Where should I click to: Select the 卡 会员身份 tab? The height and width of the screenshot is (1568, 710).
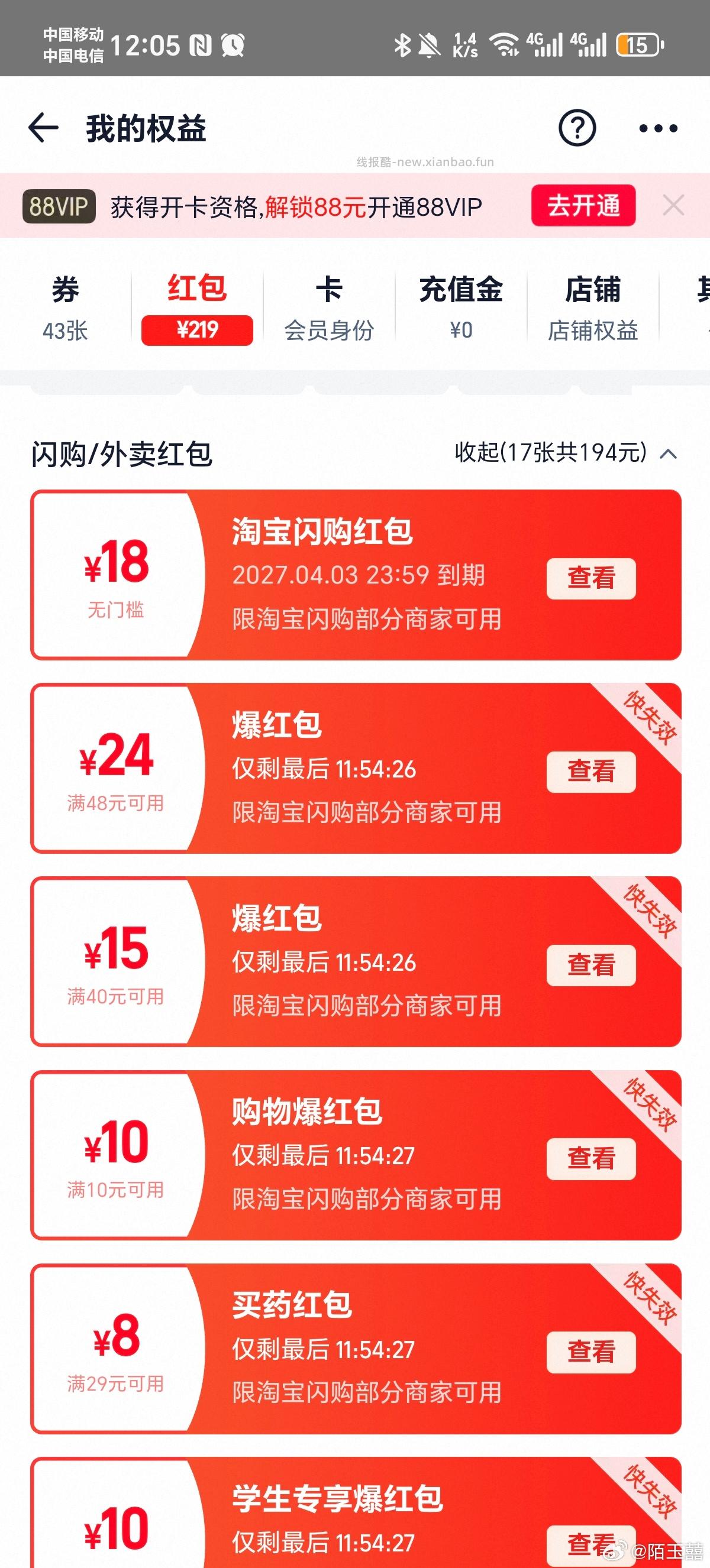click(x=330, y=304)
